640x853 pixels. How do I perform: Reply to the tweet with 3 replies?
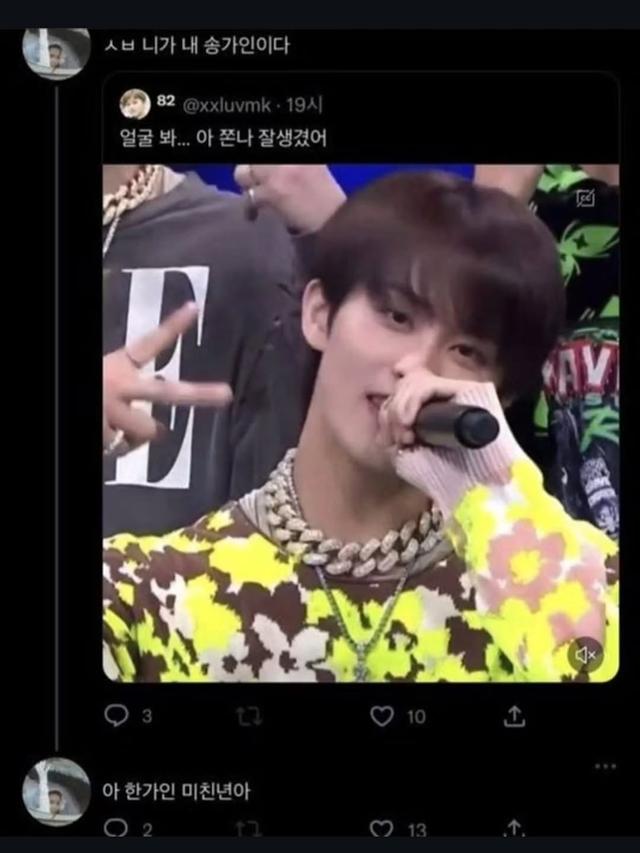click(x=117, y=716)
